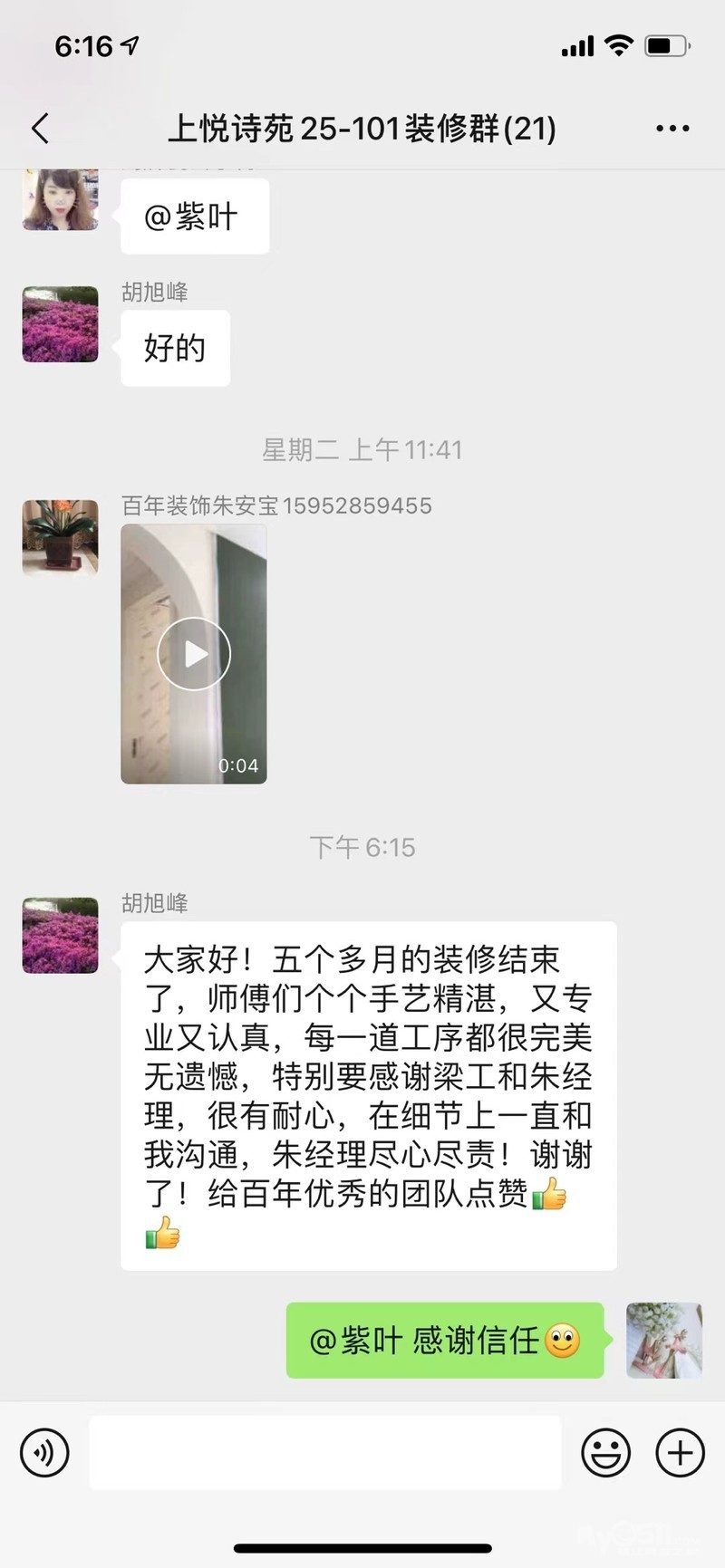This screenshot has width=725, height=1568.
Task: Open the emoji picker
Action: click(x=605, y=1453)
